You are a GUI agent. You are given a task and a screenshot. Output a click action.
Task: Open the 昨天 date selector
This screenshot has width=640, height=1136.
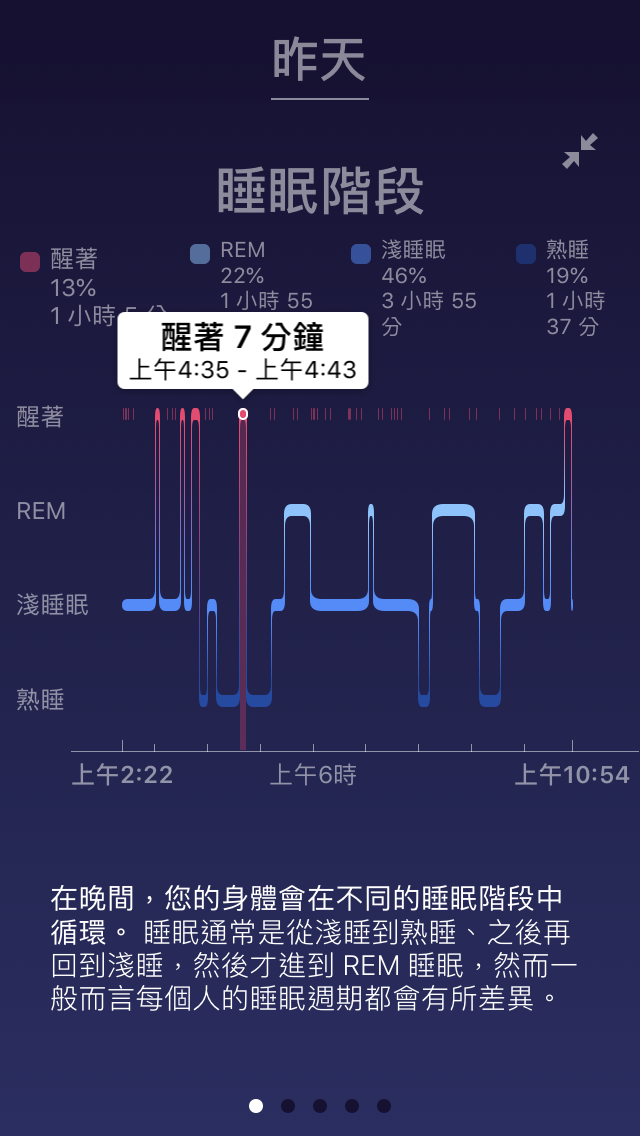[x=319, y=62]
